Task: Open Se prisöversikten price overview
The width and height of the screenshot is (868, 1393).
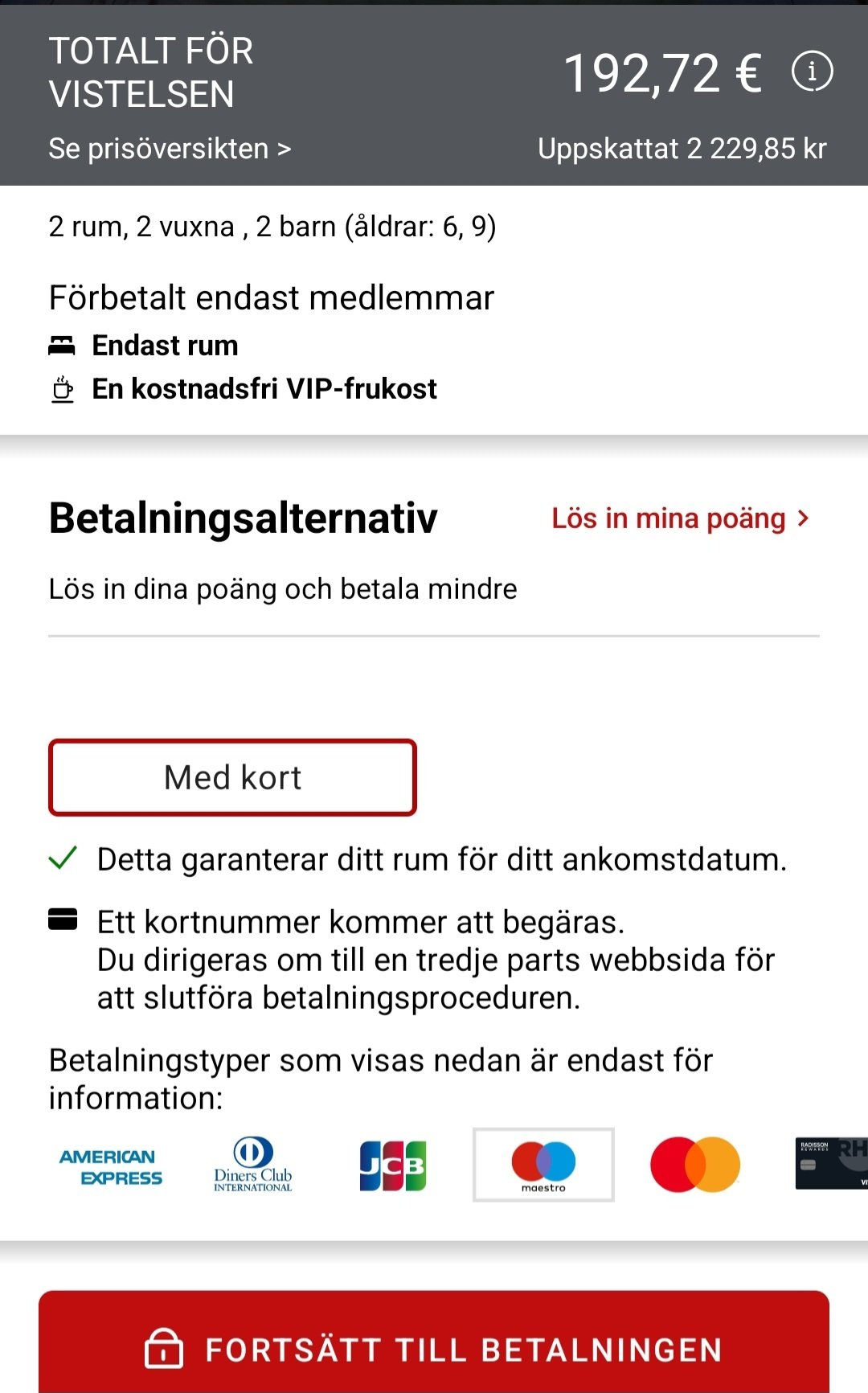Action: [x=170, y=149]
